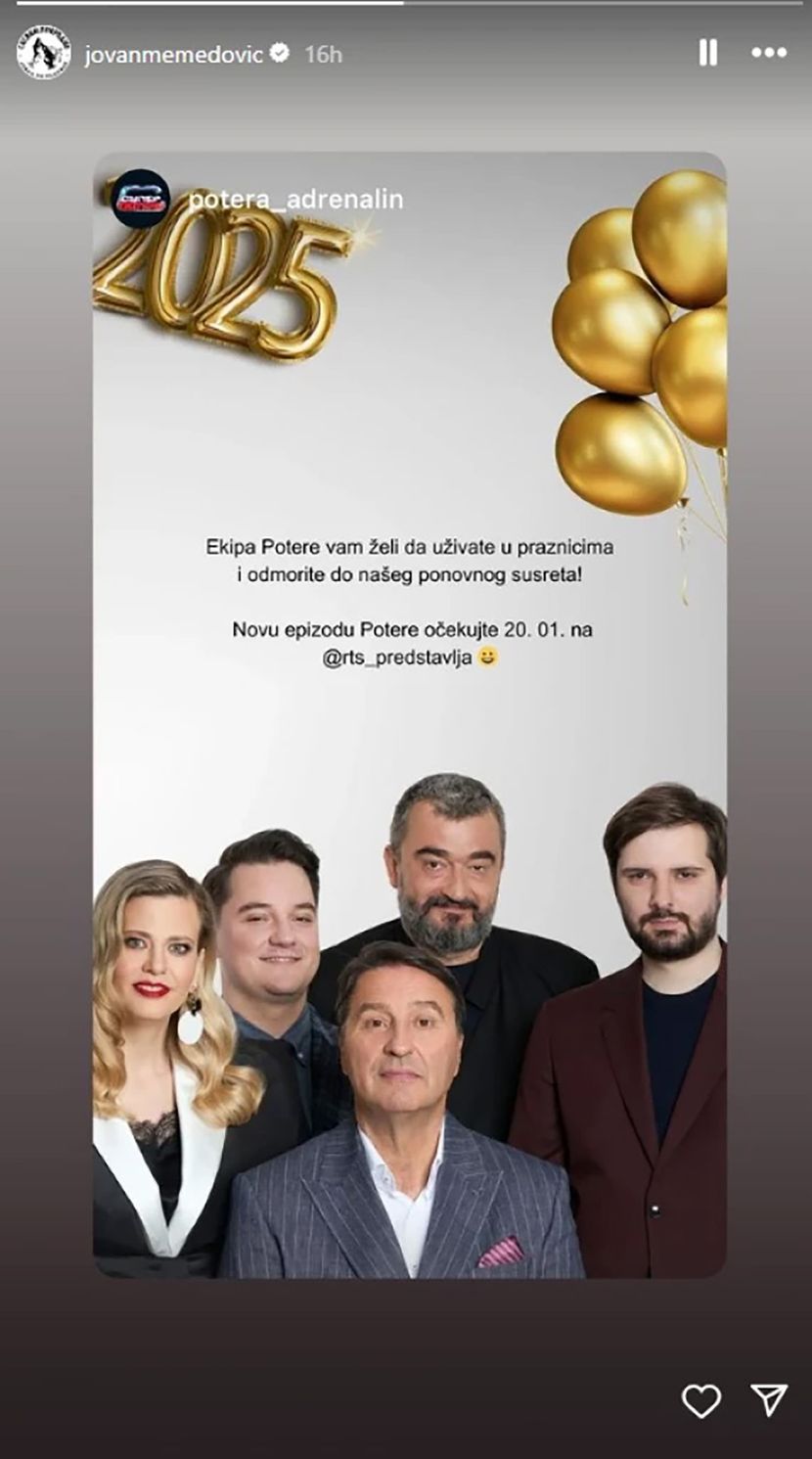Pause the story playback
The height and width of the screenshot is (1459, 812).
pyautogui.click(x=708, y=53)
